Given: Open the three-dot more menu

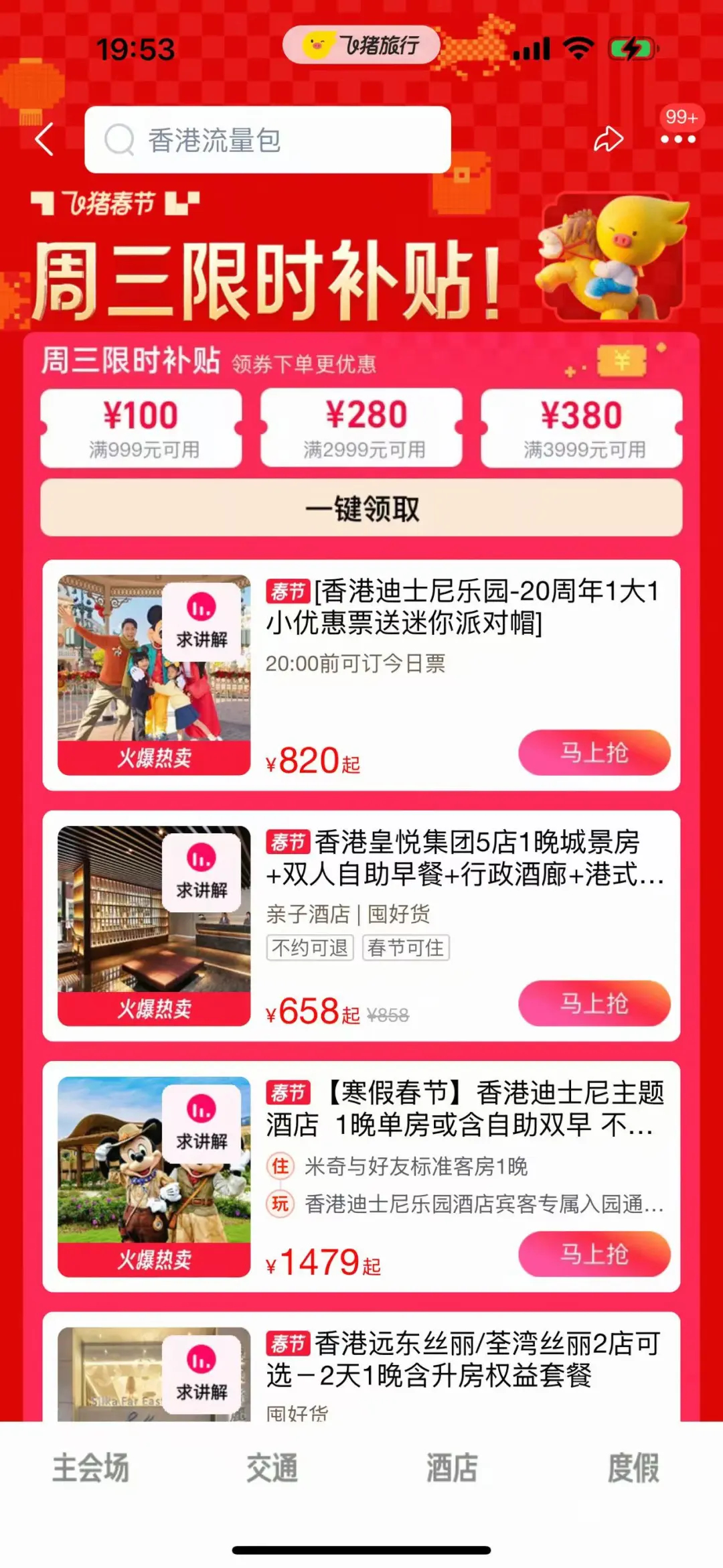Looking at the screenshot, I should pyautogui.click(x=677, y=139).
